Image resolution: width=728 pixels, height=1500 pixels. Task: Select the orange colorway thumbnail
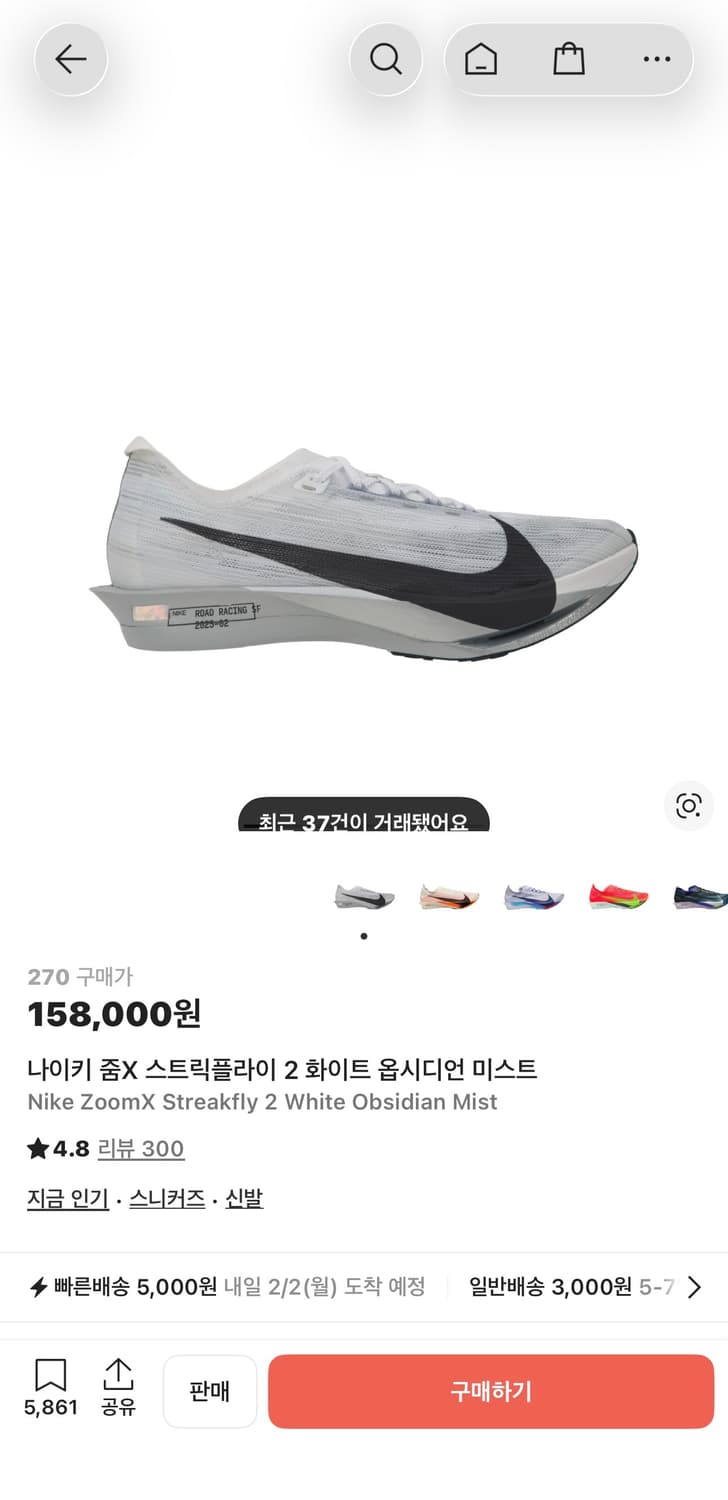click(x=448, y=896)
